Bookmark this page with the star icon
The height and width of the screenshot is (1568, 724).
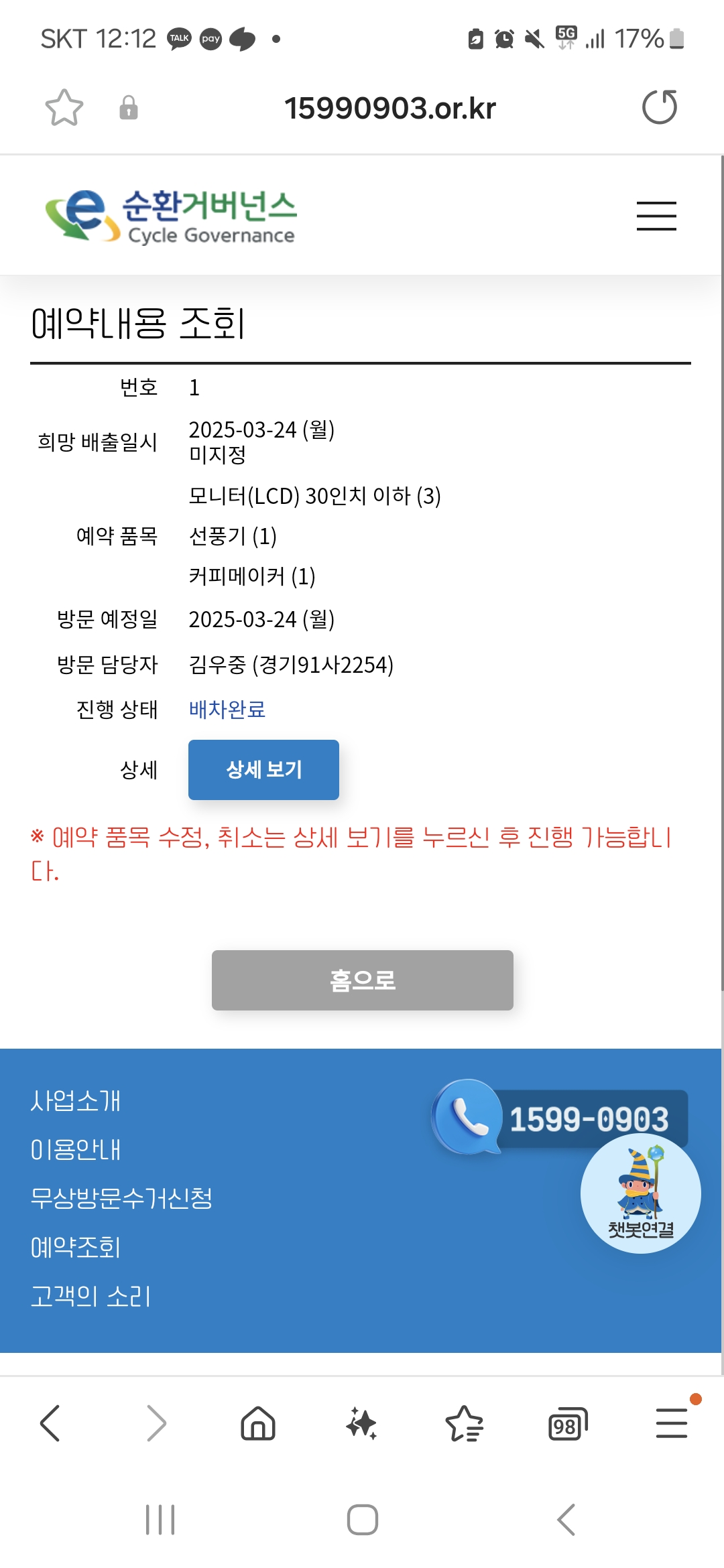click(64, 108)
